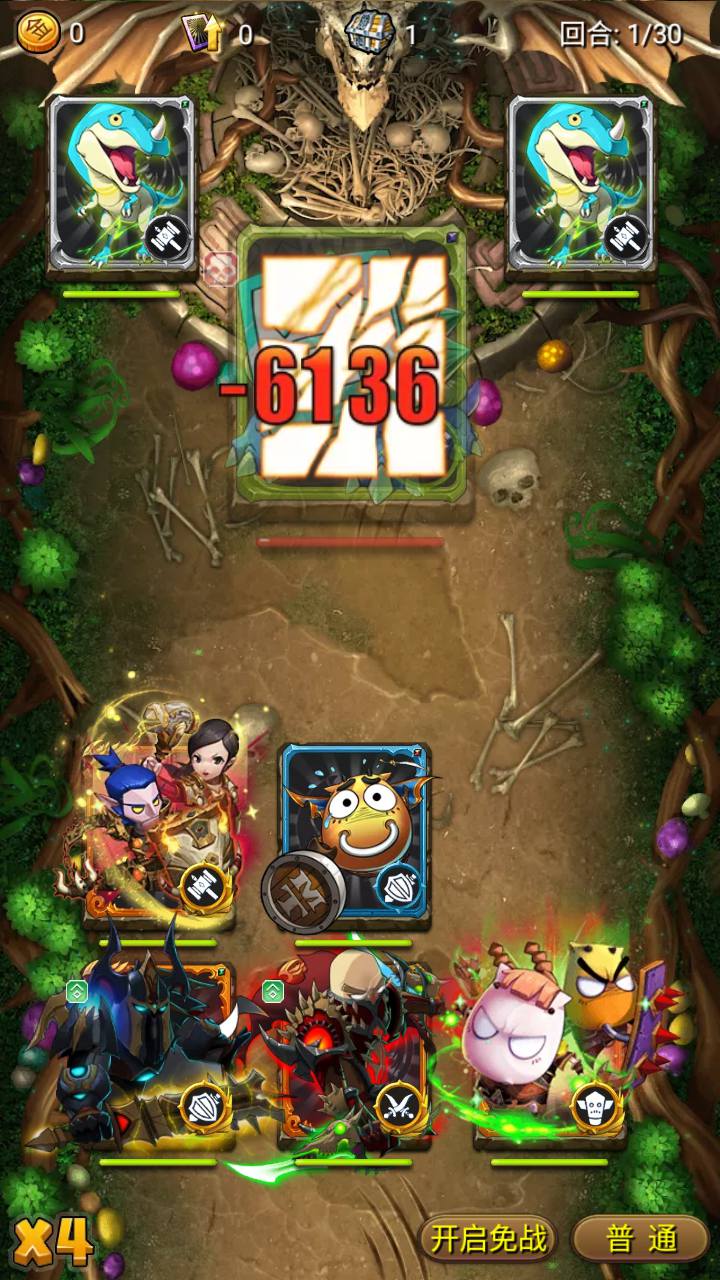Toggle the X4 battle speed
The image size is (720, 1280).
[x=53, y=1240]
